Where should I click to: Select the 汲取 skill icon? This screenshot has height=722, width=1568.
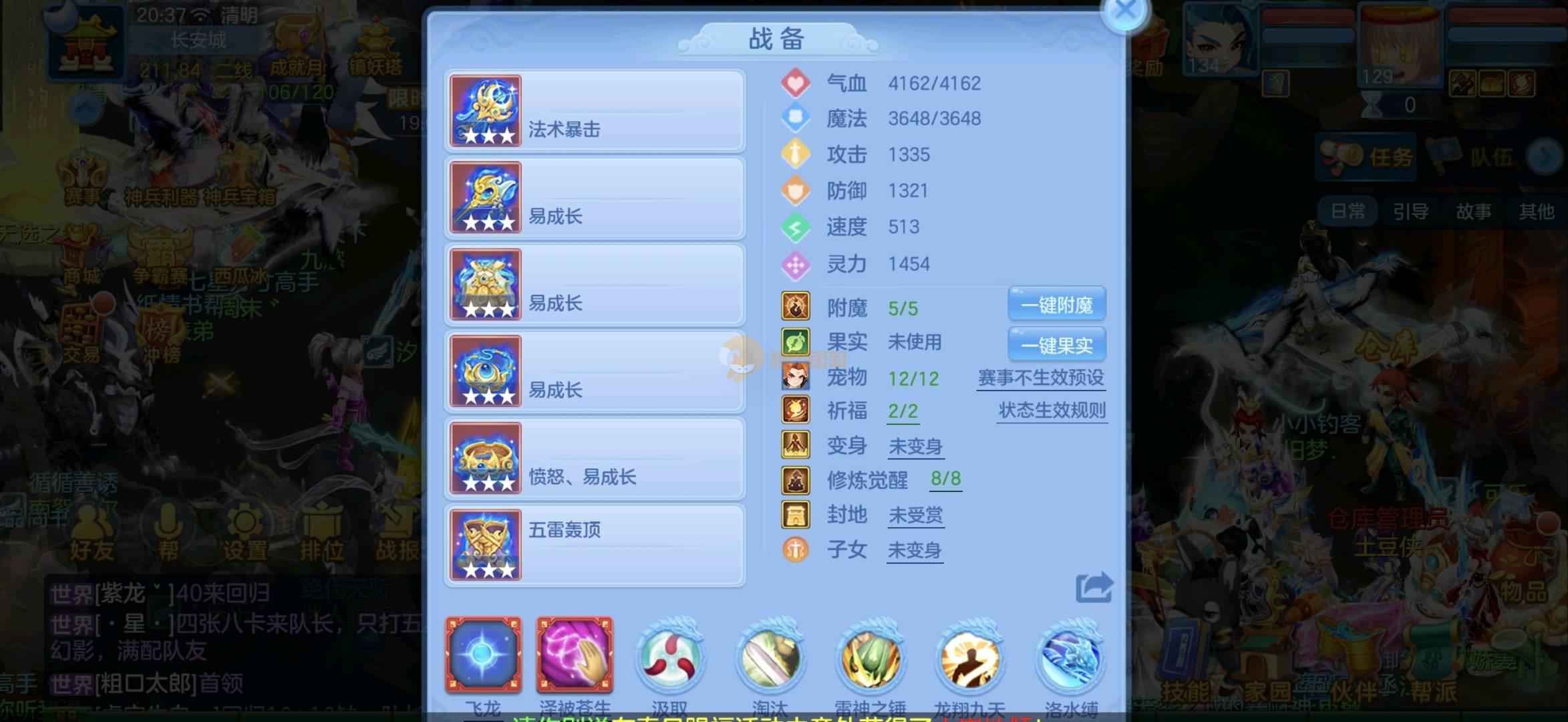pyautogui.click(x=669, y=657)
